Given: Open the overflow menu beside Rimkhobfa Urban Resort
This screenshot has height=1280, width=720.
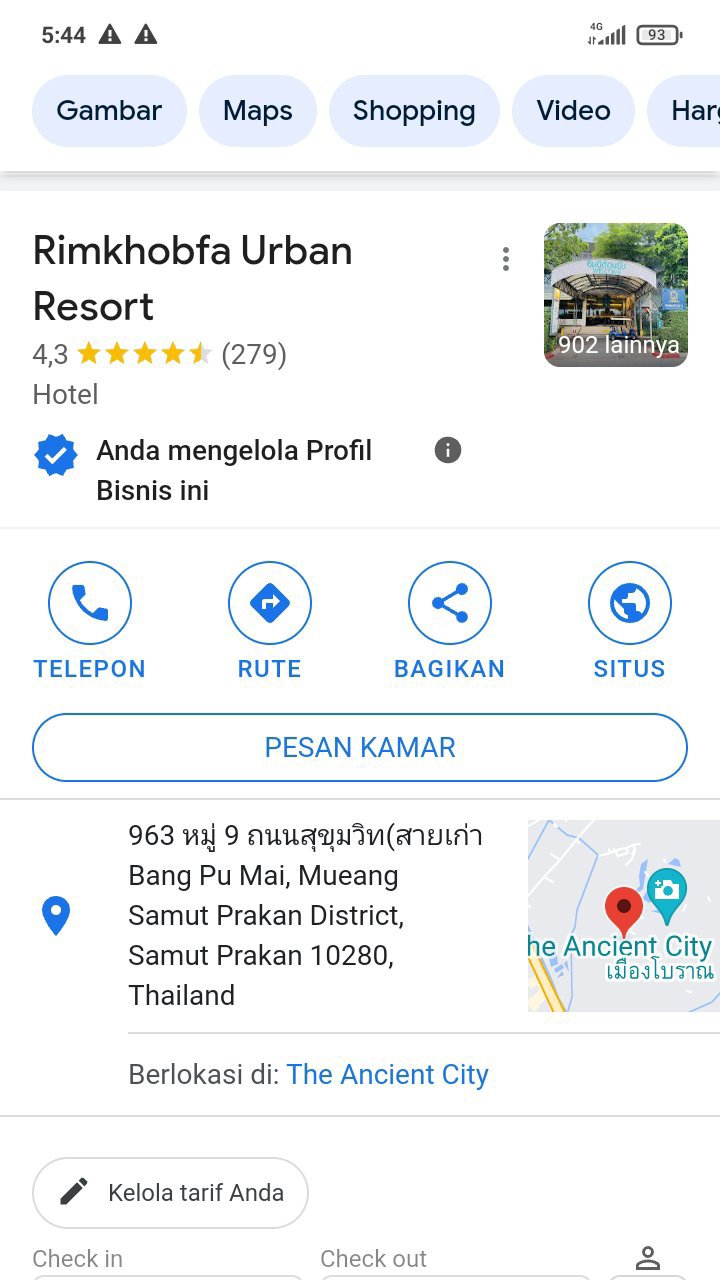Looking at the screenshot, I should pyautogui.click(x=506, y=260).
